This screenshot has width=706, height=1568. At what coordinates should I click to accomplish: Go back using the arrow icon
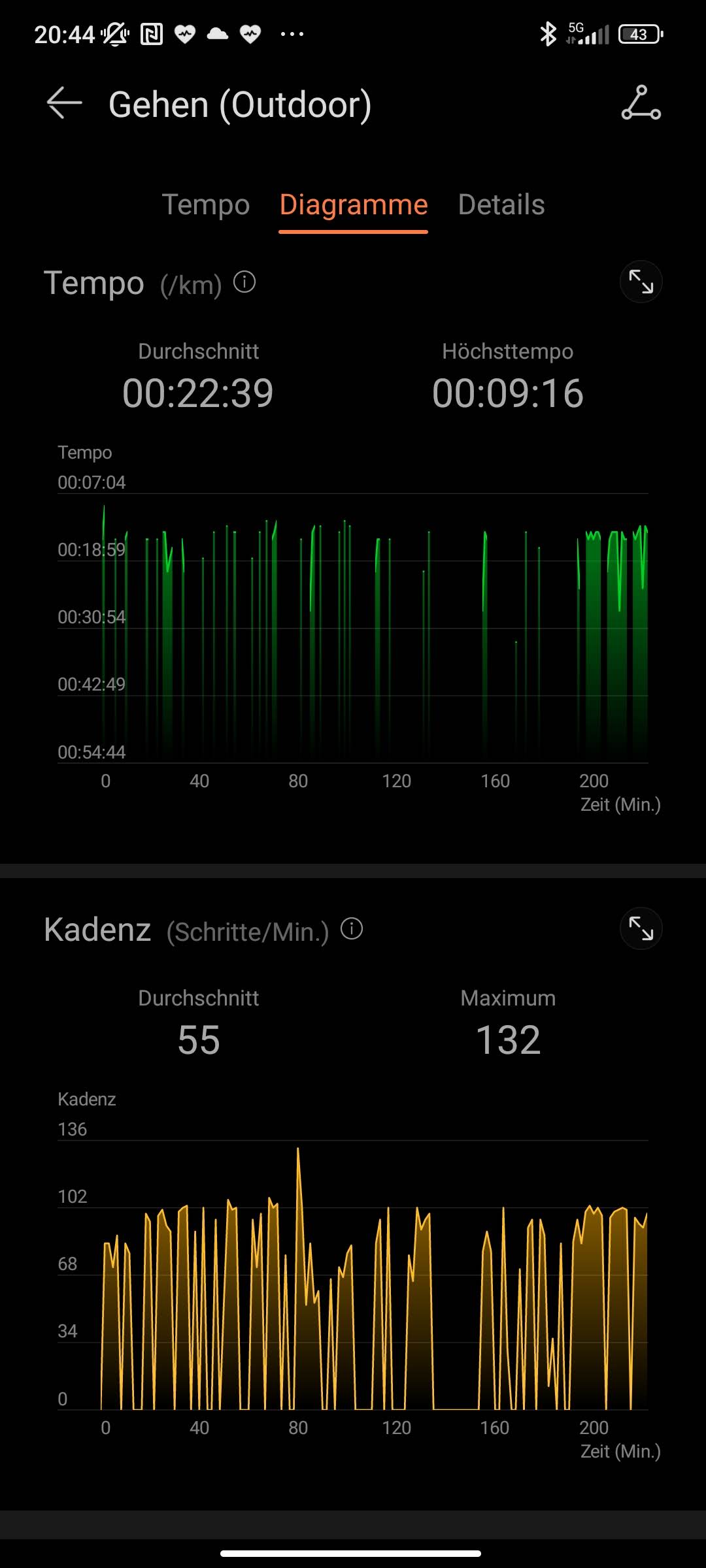(64, 103)
